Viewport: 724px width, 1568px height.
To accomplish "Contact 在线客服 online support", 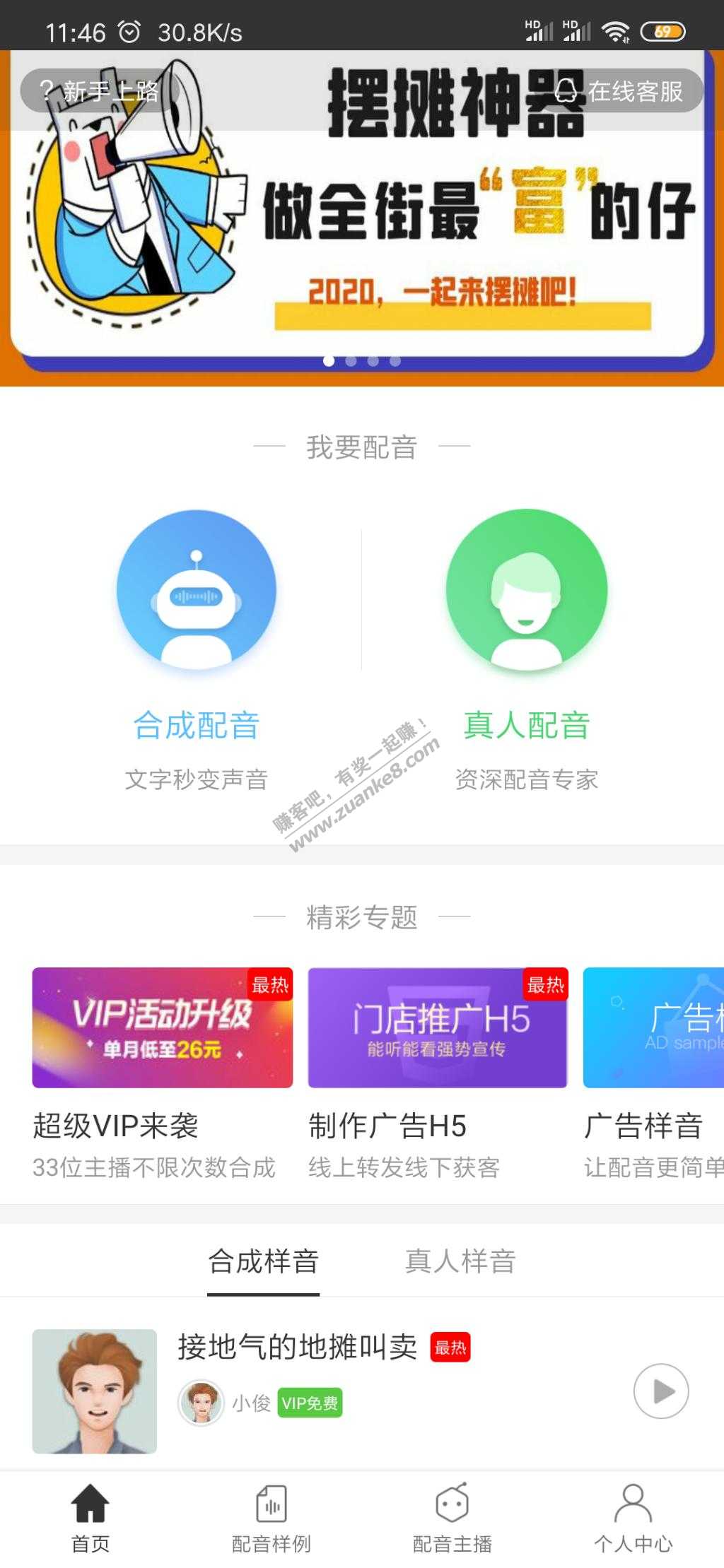I will coord(621,91).
